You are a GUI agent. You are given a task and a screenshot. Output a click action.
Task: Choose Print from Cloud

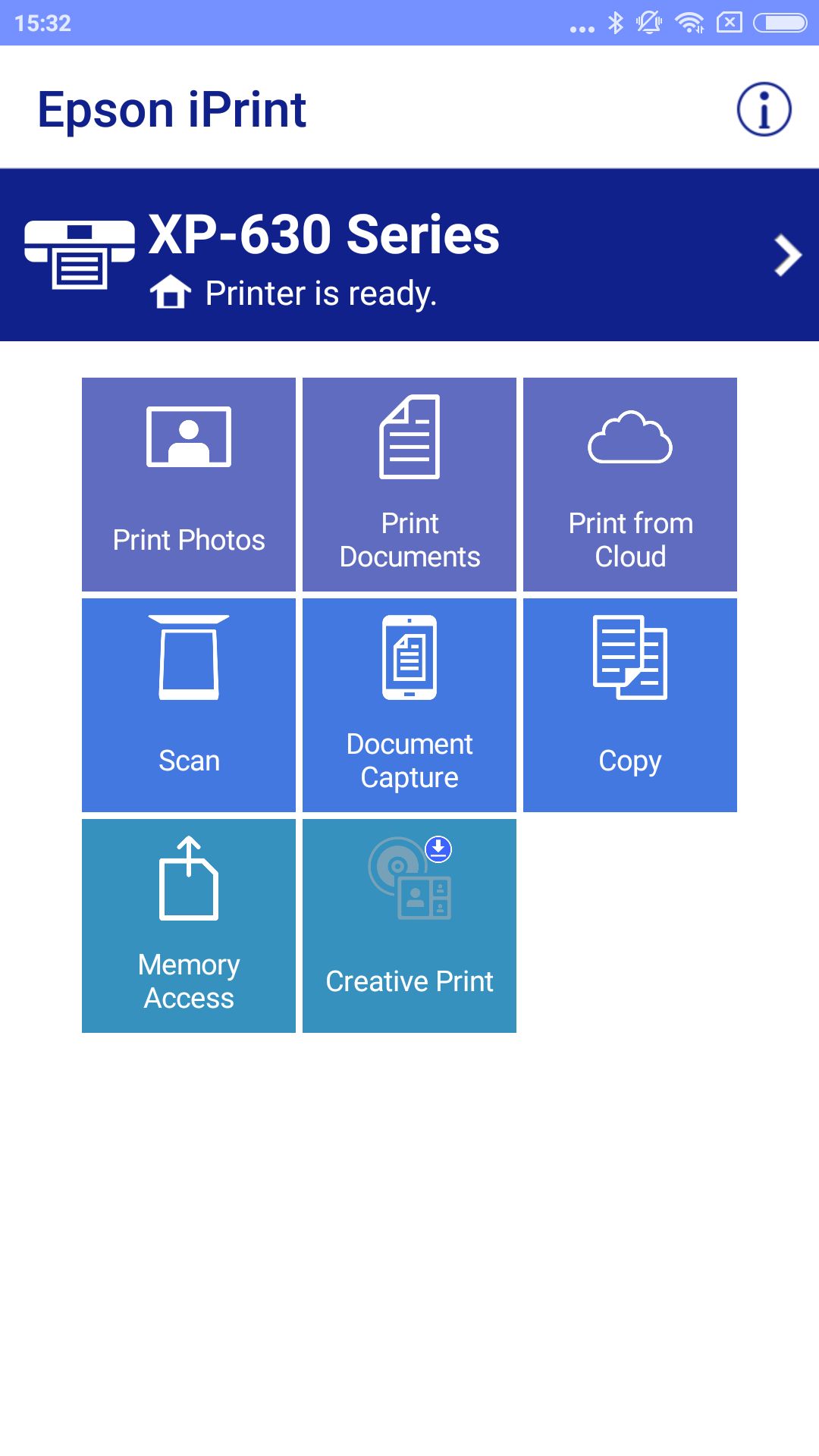[x=630, y=485]
